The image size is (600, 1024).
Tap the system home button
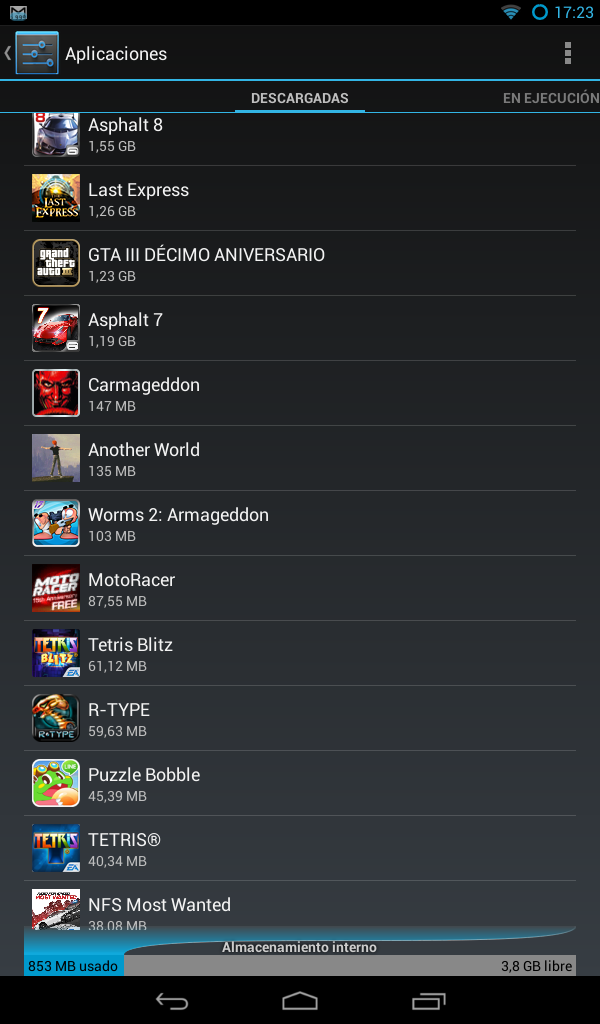click(300, 1000)
